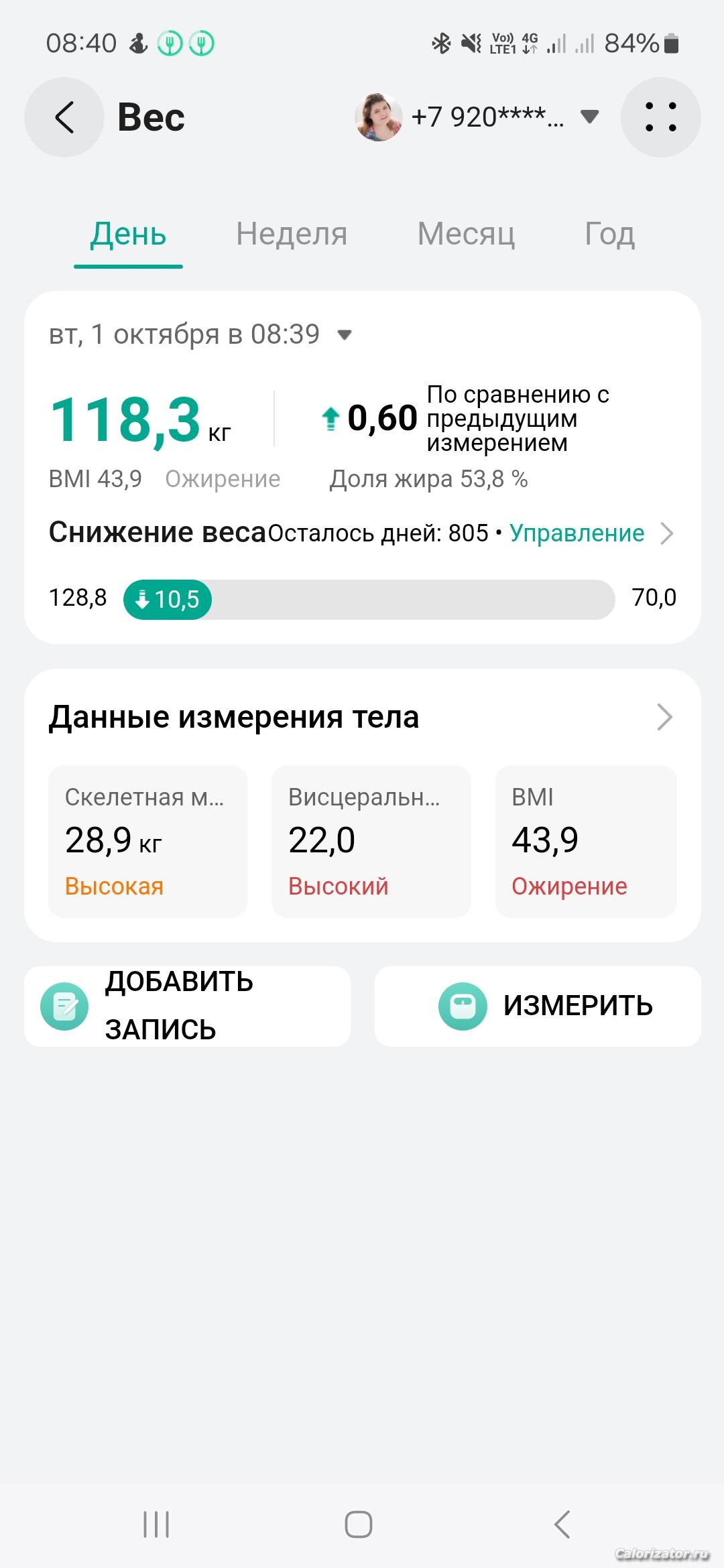Open the four-dot more options menu
Screen dimensions: 724x1568
point(660,117)
